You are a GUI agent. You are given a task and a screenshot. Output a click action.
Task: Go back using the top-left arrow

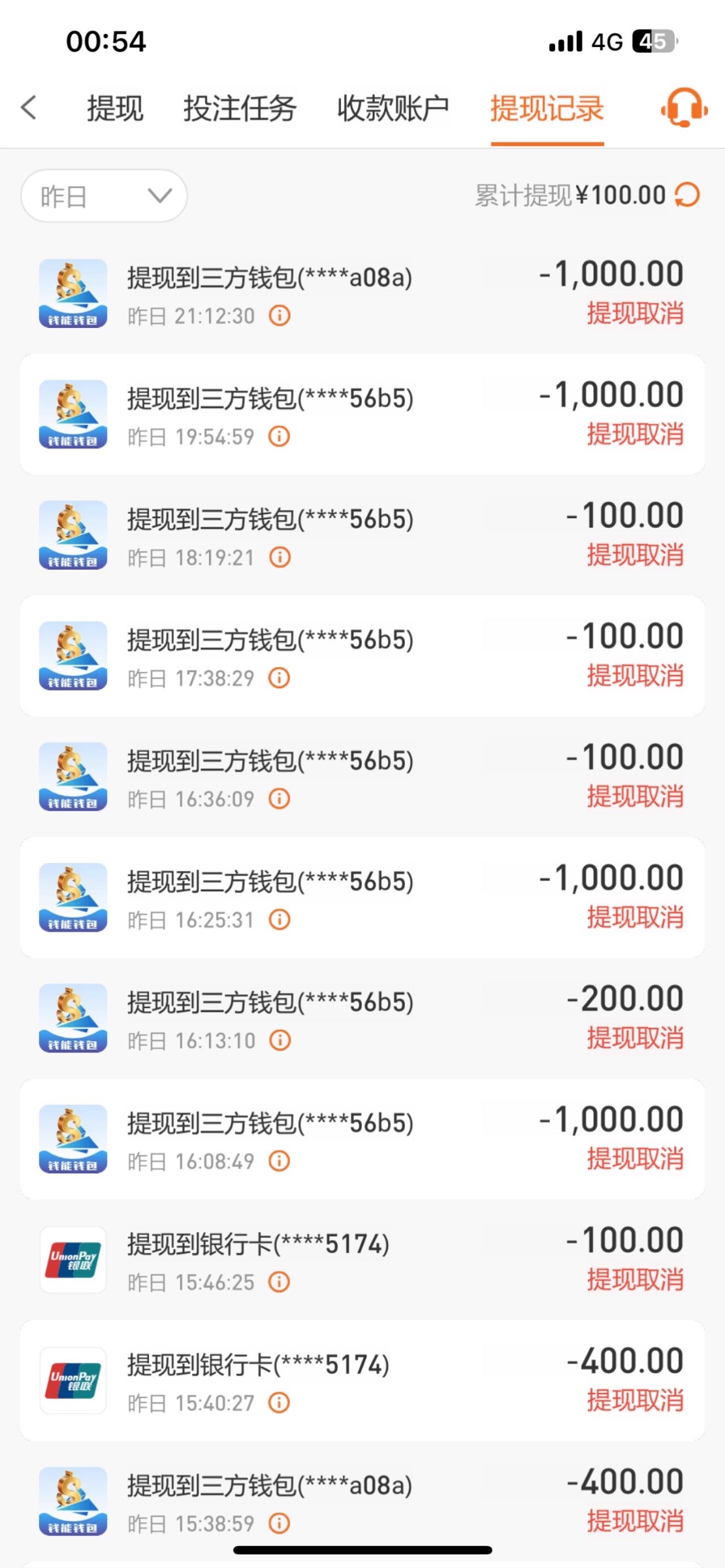(x=29, y=108)
